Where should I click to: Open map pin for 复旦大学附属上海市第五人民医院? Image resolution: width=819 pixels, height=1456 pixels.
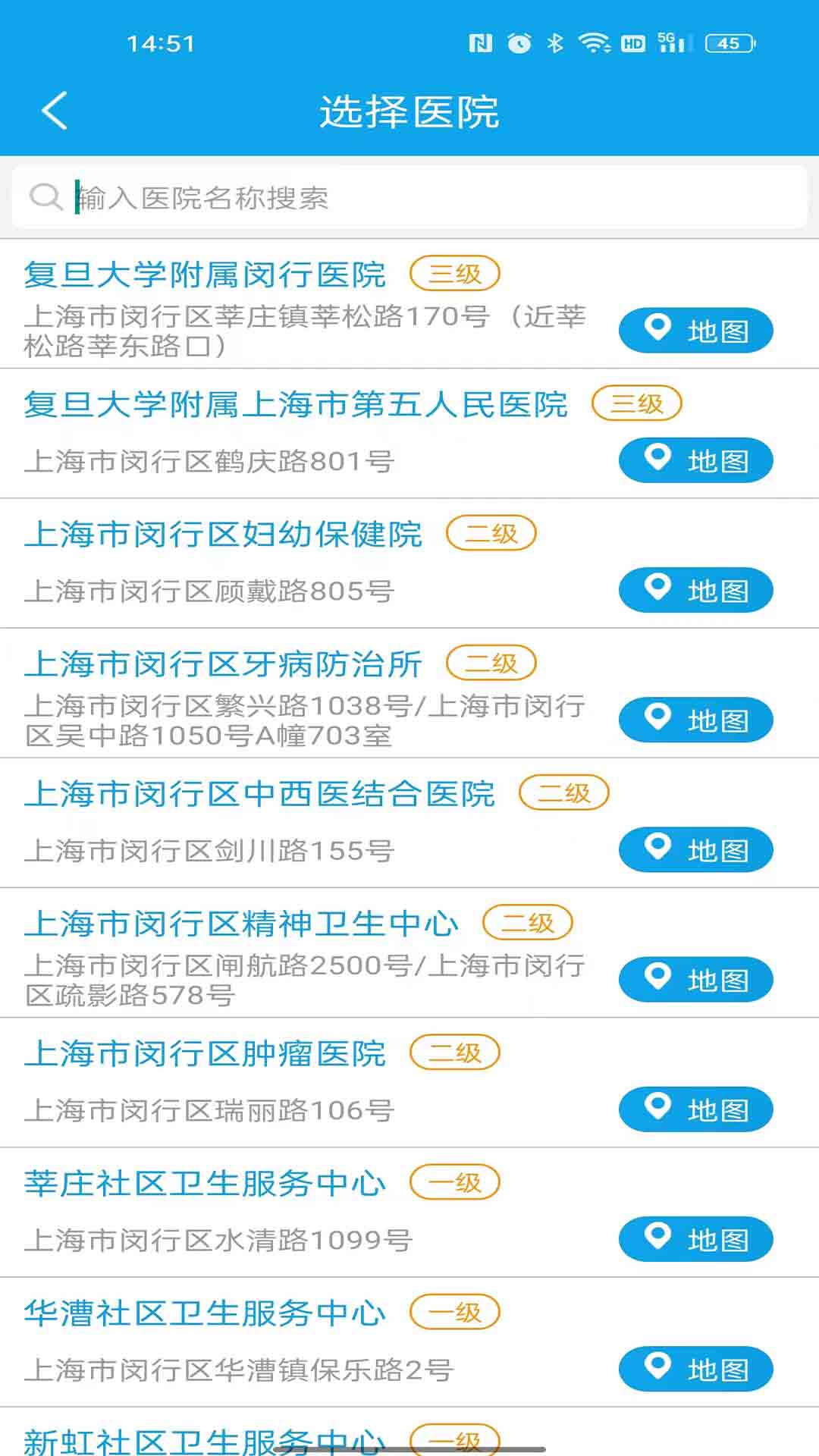(x=695, y=460)
